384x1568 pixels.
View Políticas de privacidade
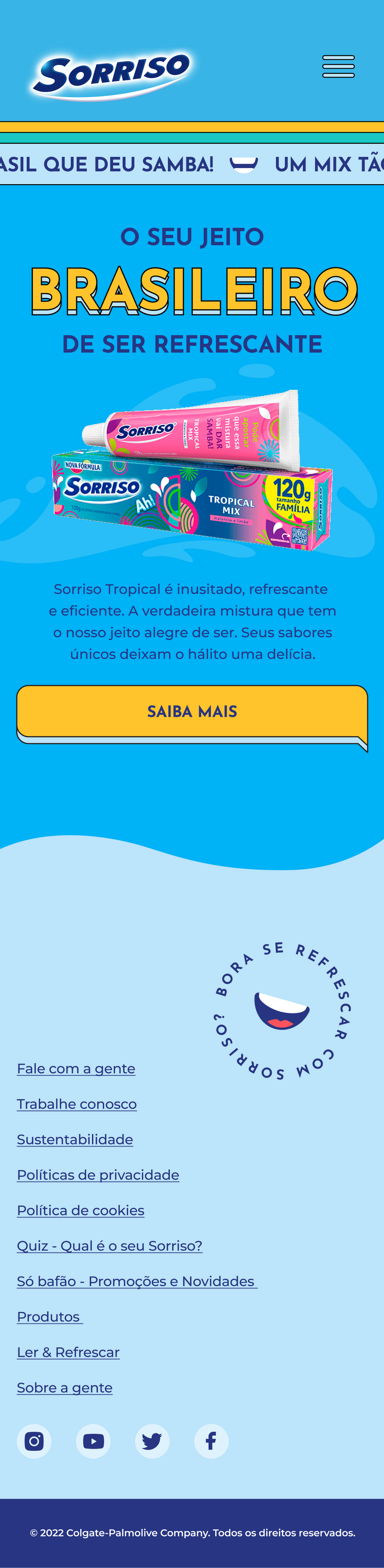(x=98, y=1174)
